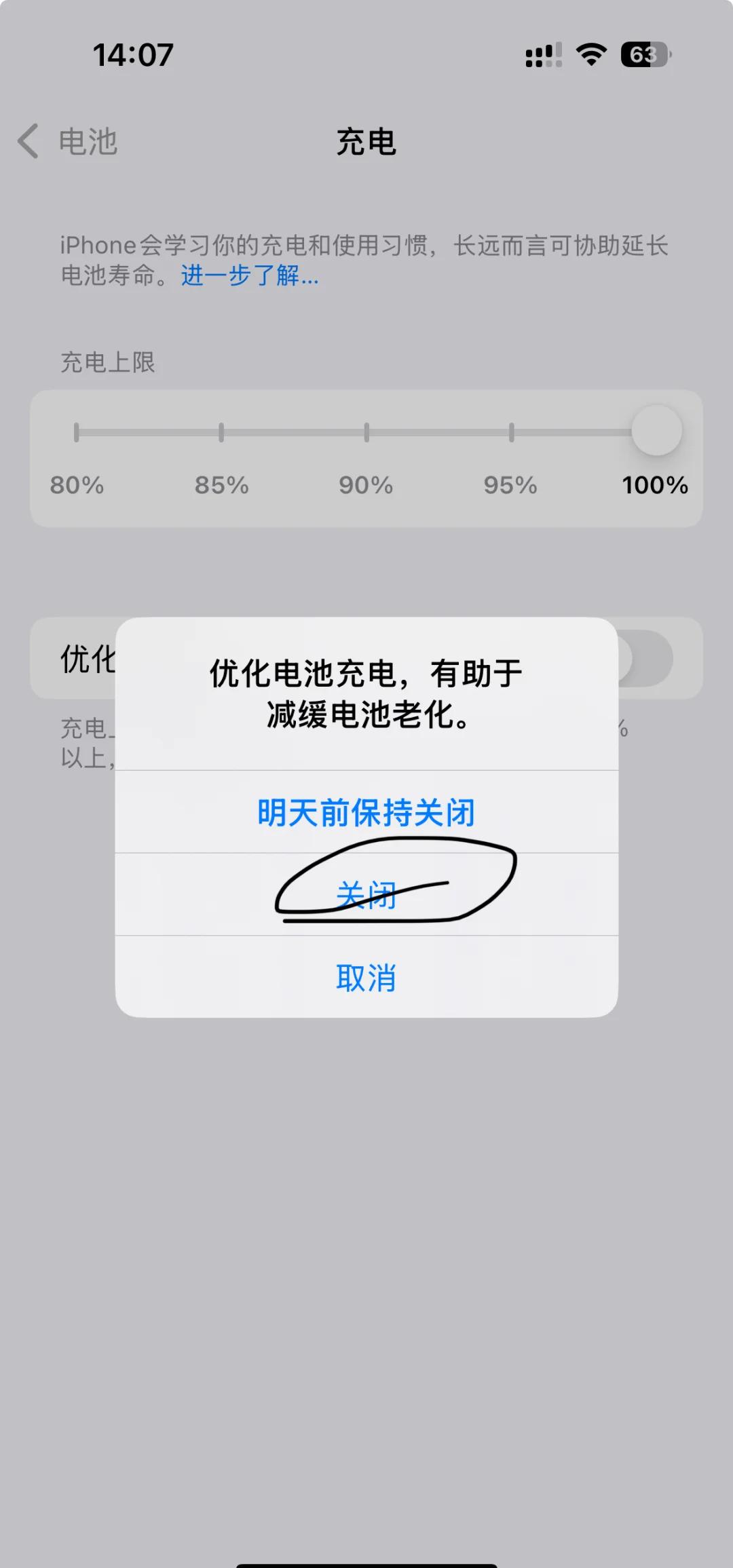Set charging limit to 100%
733x1568 pixels.
coord(654,429)
